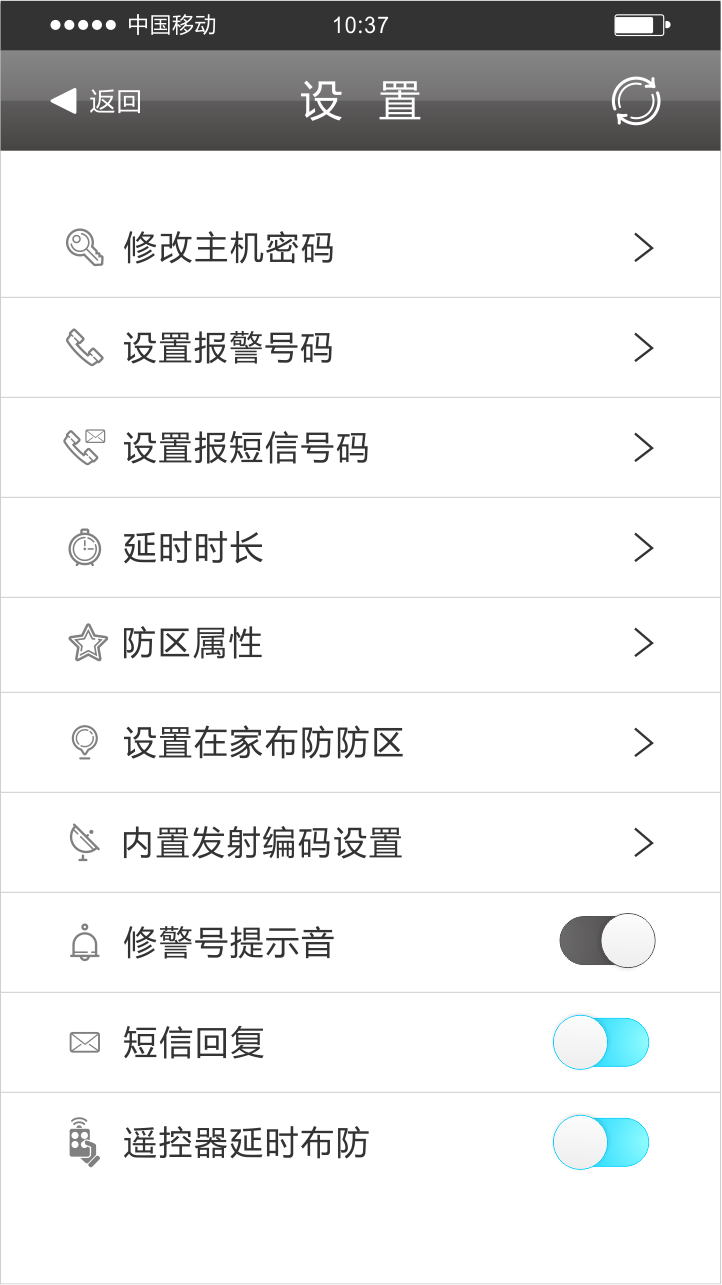722x1285 pixels.
Task: Expand the 修改主机密码 chevron
Action: pos(644,247)
